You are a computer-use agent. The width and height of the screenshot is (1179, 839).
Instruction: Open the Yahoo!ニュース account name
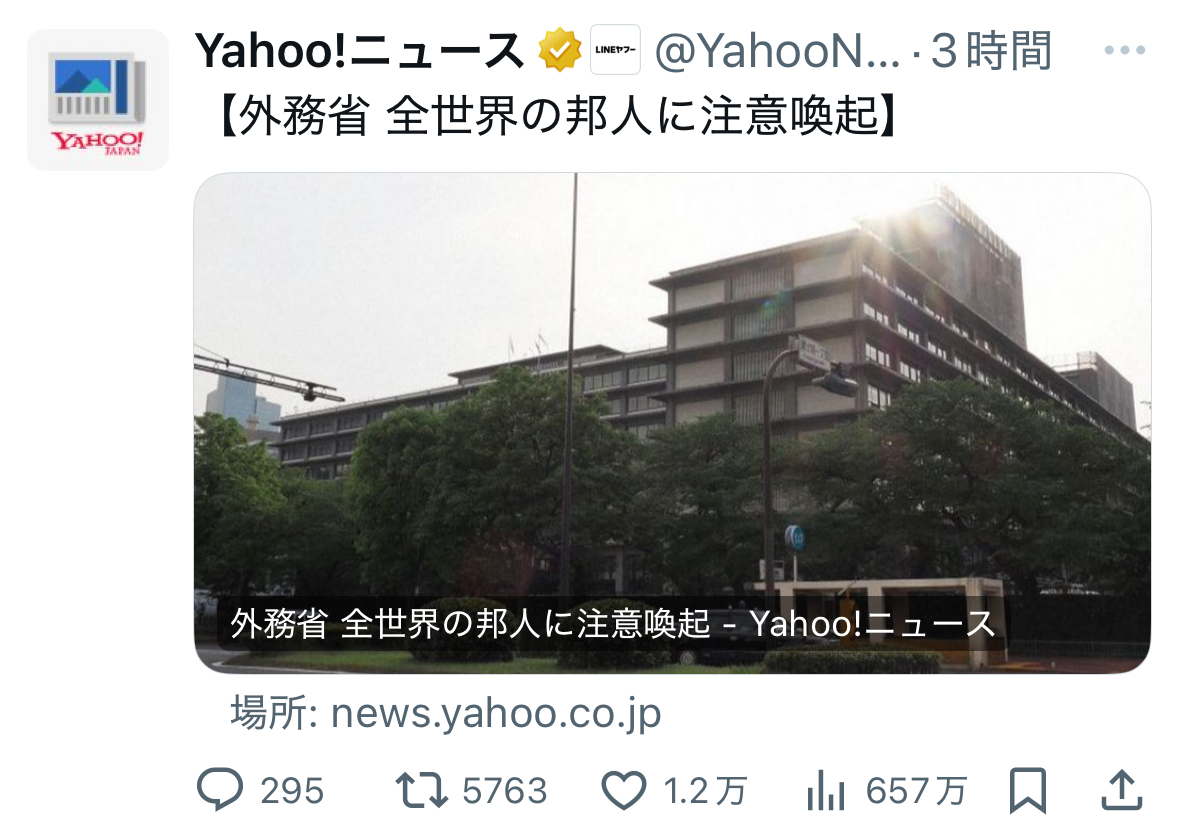[360, 51]
